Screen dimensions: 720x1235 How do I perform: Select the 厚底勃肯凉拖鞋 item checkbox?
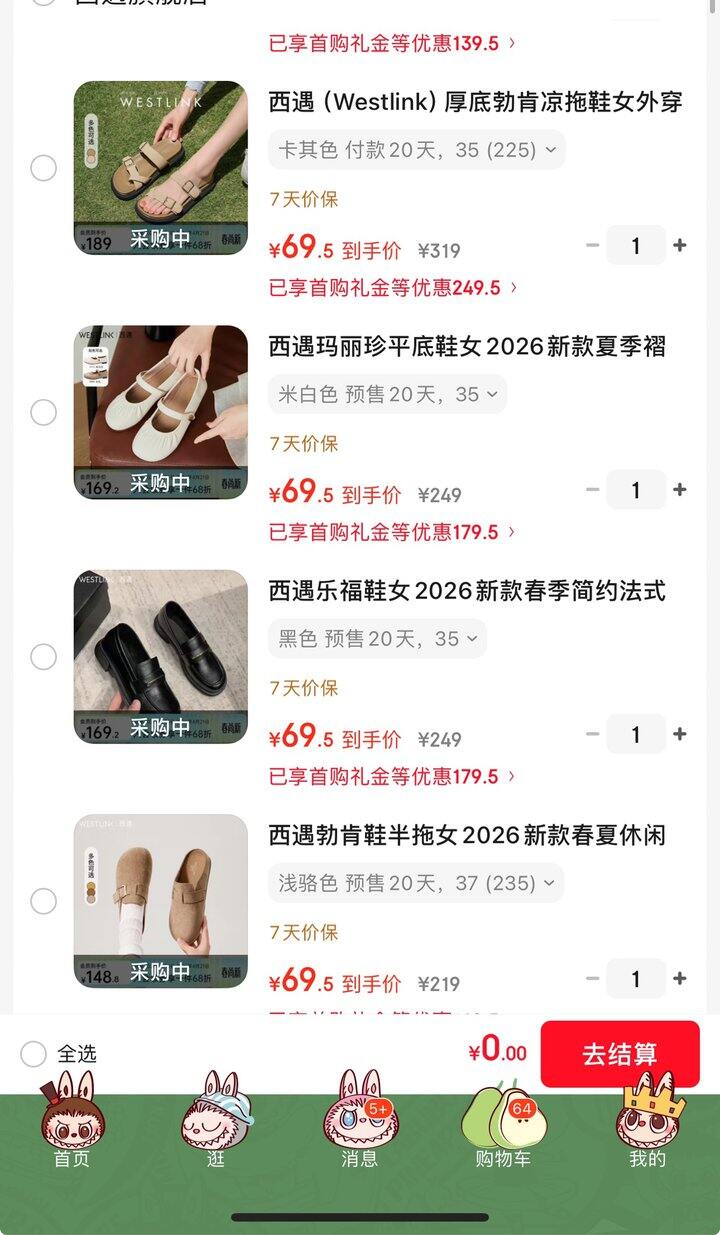coord(43,168)
